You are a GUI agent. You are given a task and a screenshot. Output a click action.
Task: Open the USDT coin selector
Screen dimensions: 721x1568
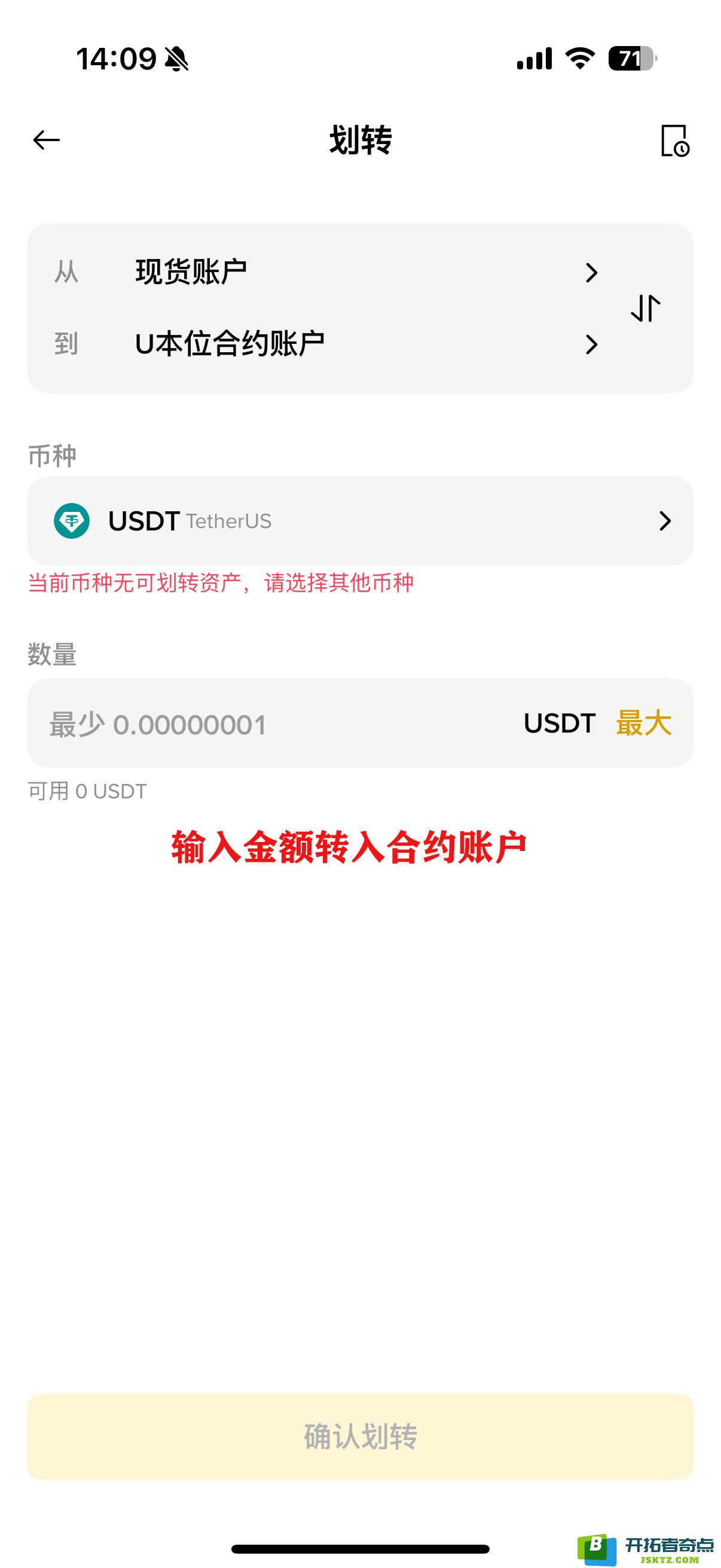point(360,521)
